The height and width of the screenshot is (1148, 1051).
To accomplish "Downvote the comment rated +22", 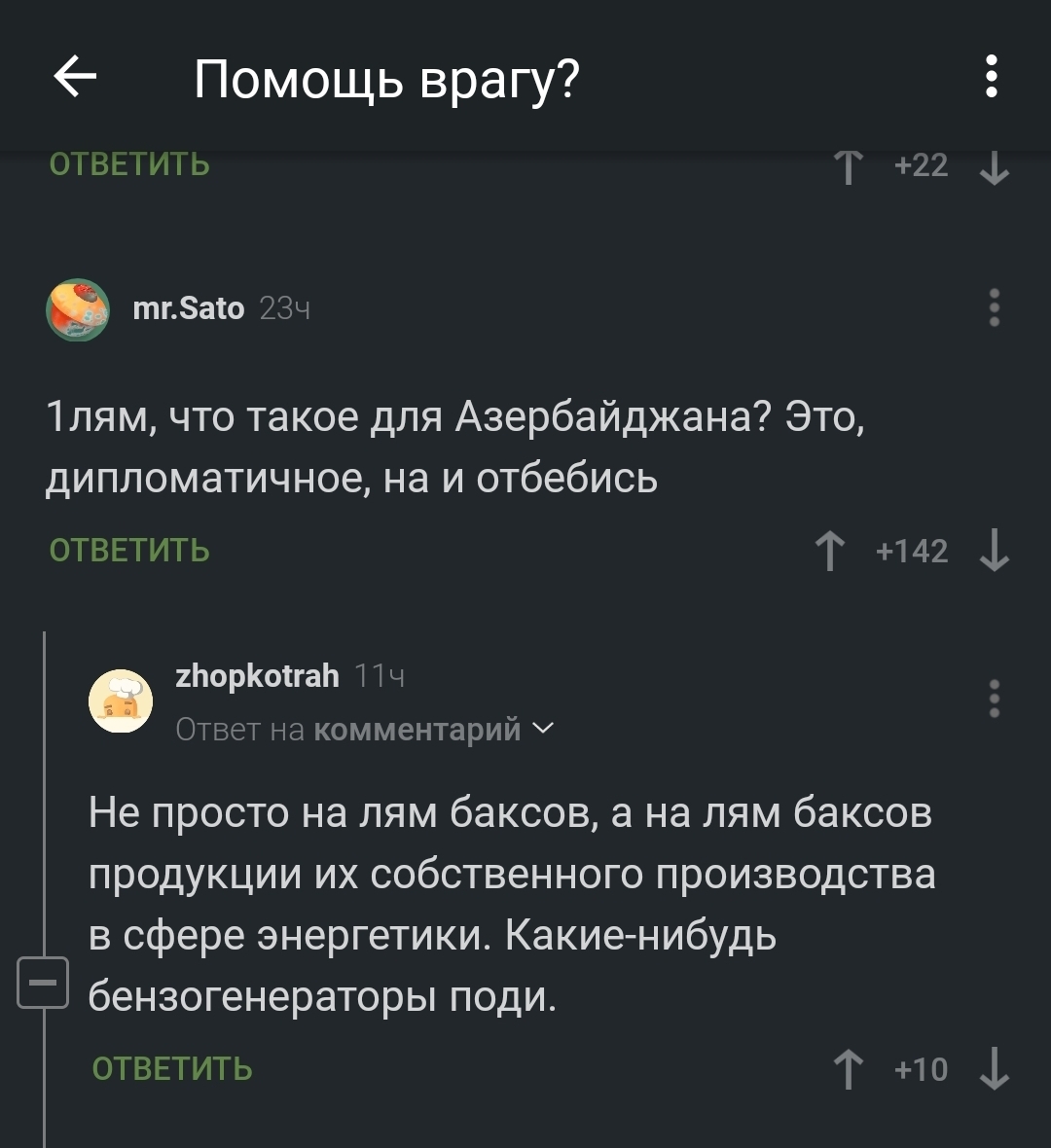I will pos(995,167).
